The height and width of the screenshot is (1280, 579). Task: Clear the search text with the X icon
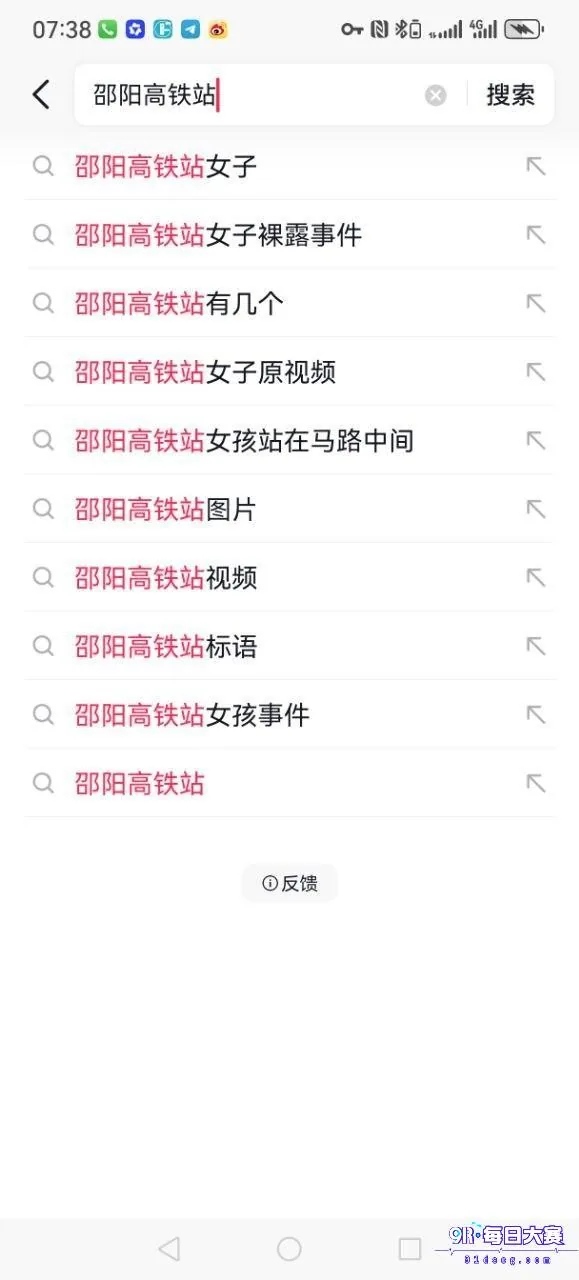[436, 95]
